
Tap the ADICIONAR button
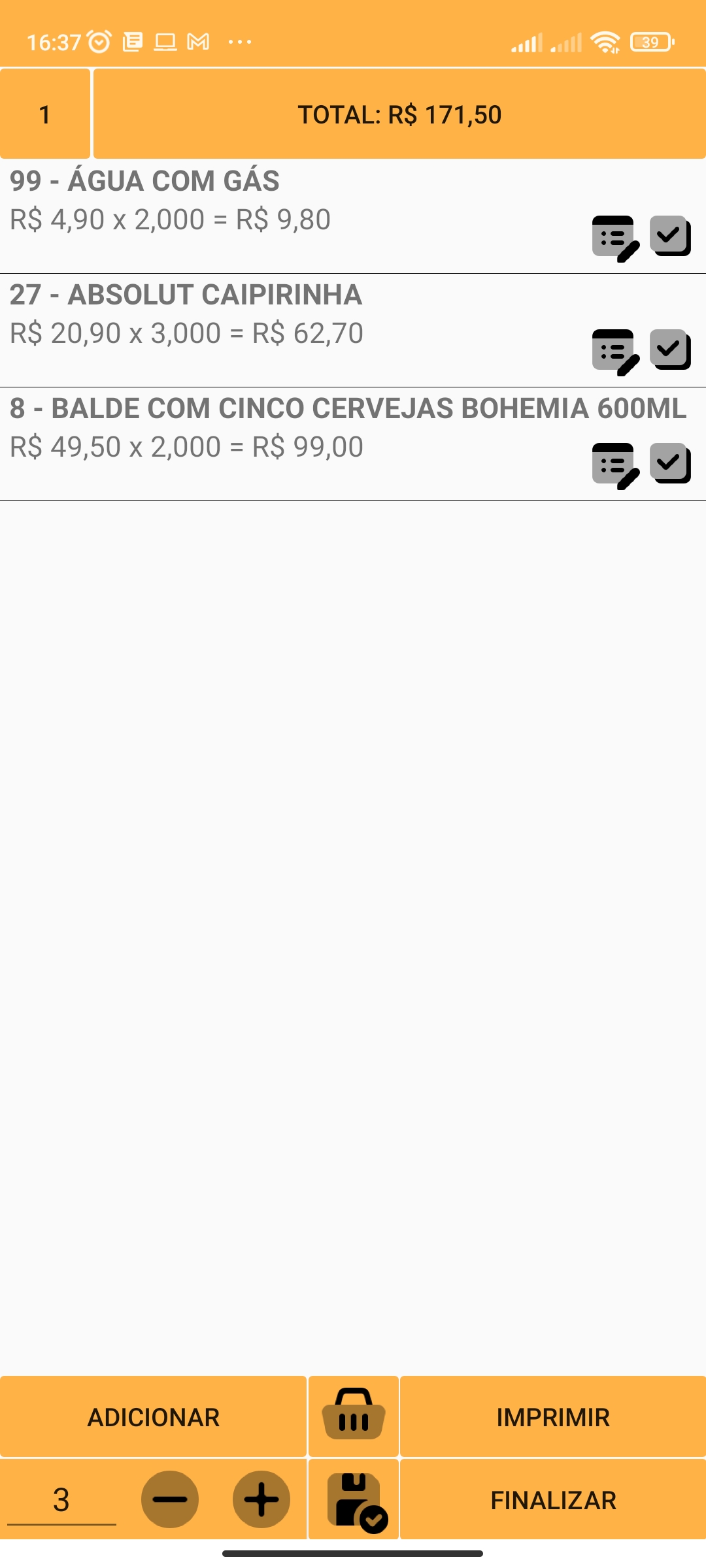click(x=153, y=1417)
